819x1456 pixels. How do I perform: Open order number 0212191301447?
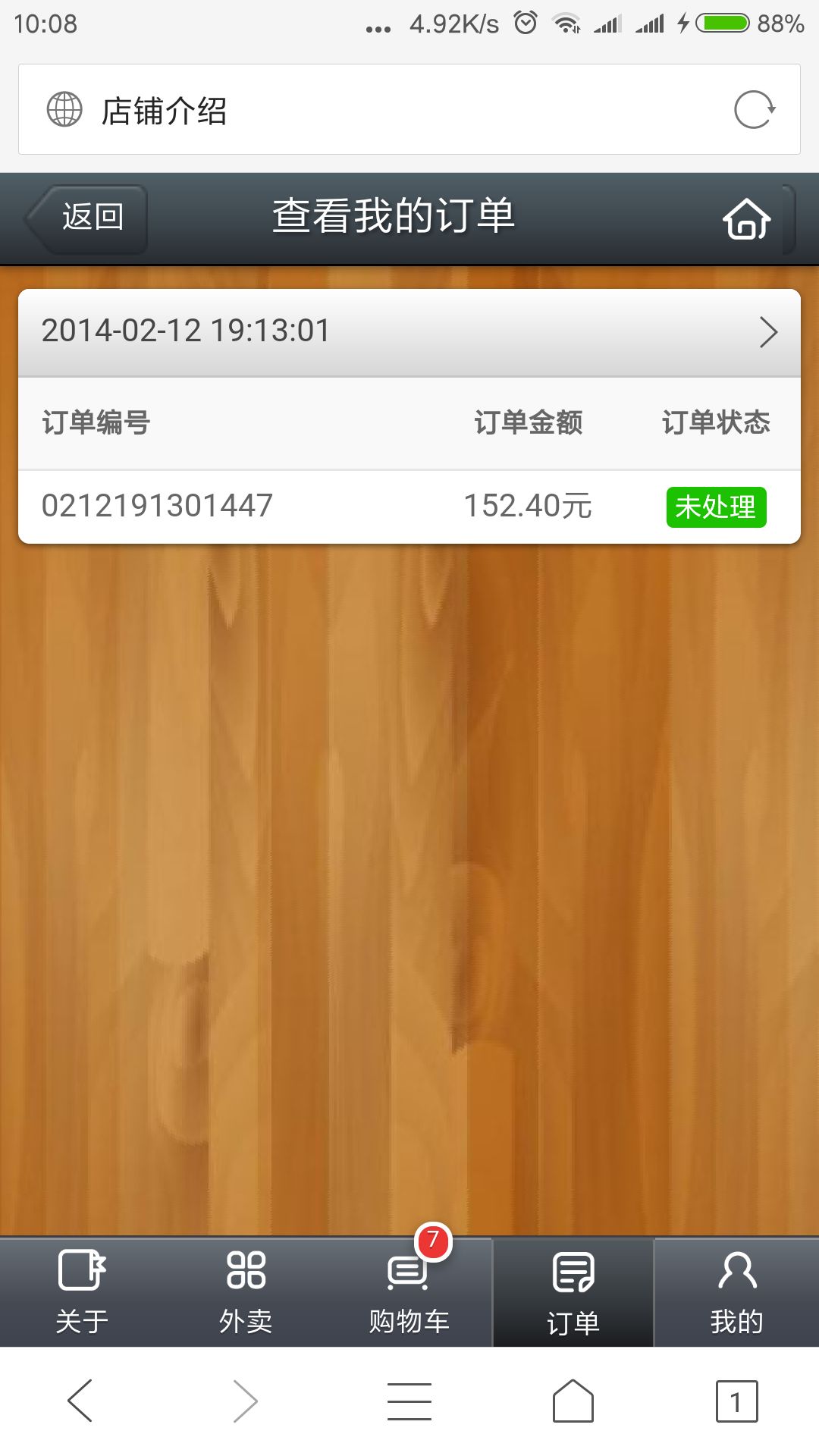[157, 506]
